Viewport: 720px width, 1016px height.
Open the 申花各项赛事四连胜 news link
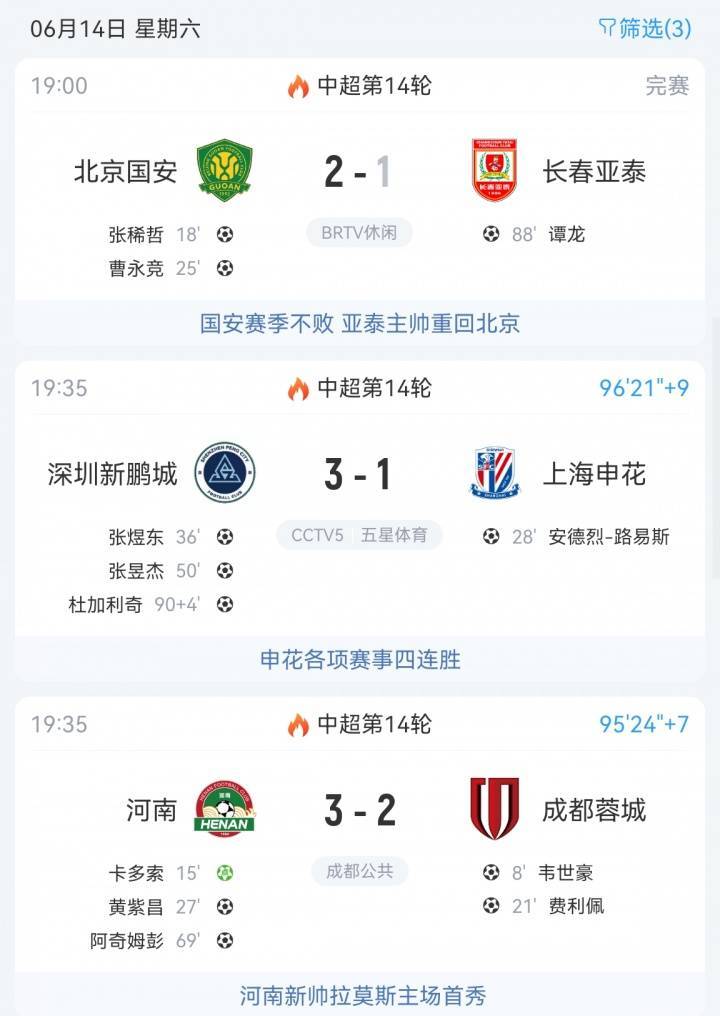coord(360,660)
